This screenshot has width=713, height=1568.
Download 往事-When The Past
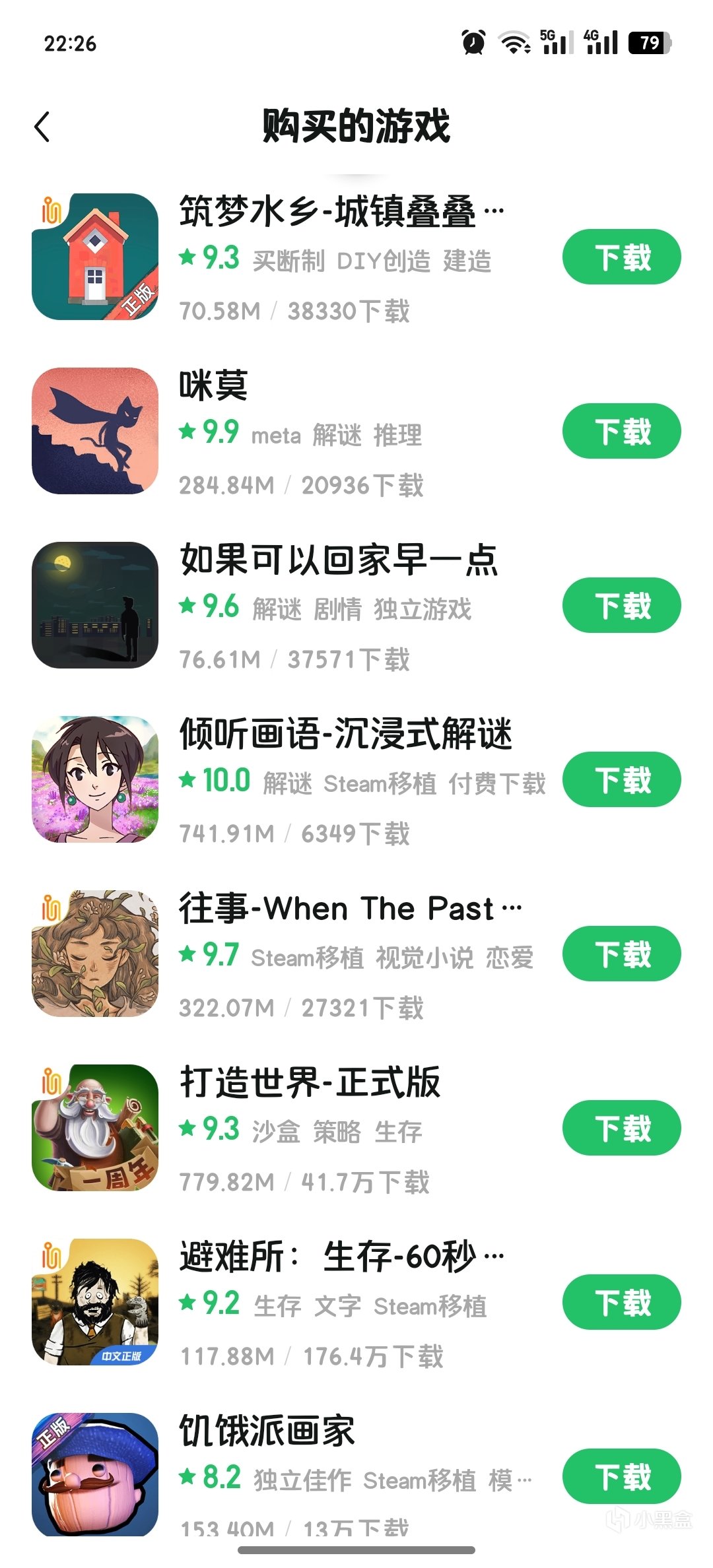[621, 954]
